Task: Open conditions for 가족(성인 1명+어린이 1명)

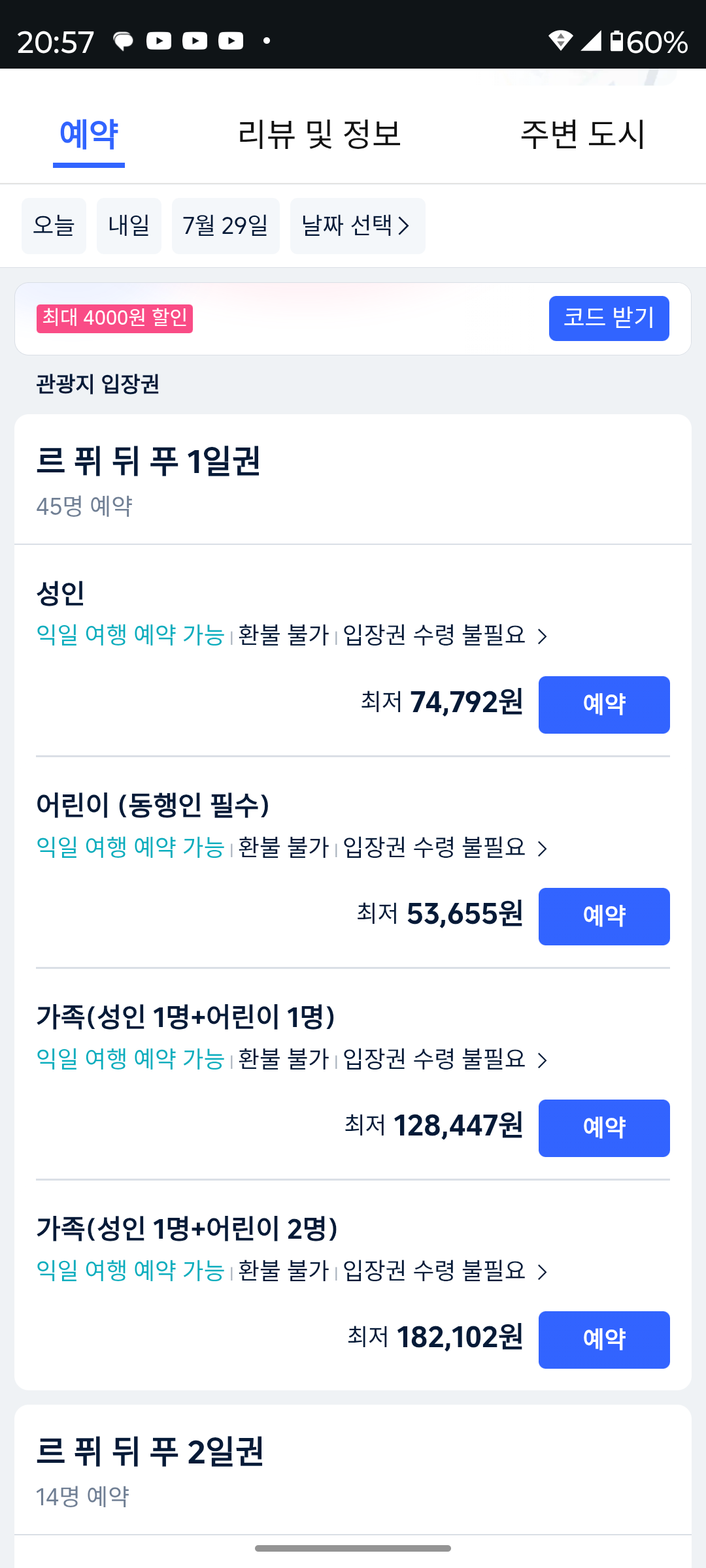Action: coord(292,1059)
